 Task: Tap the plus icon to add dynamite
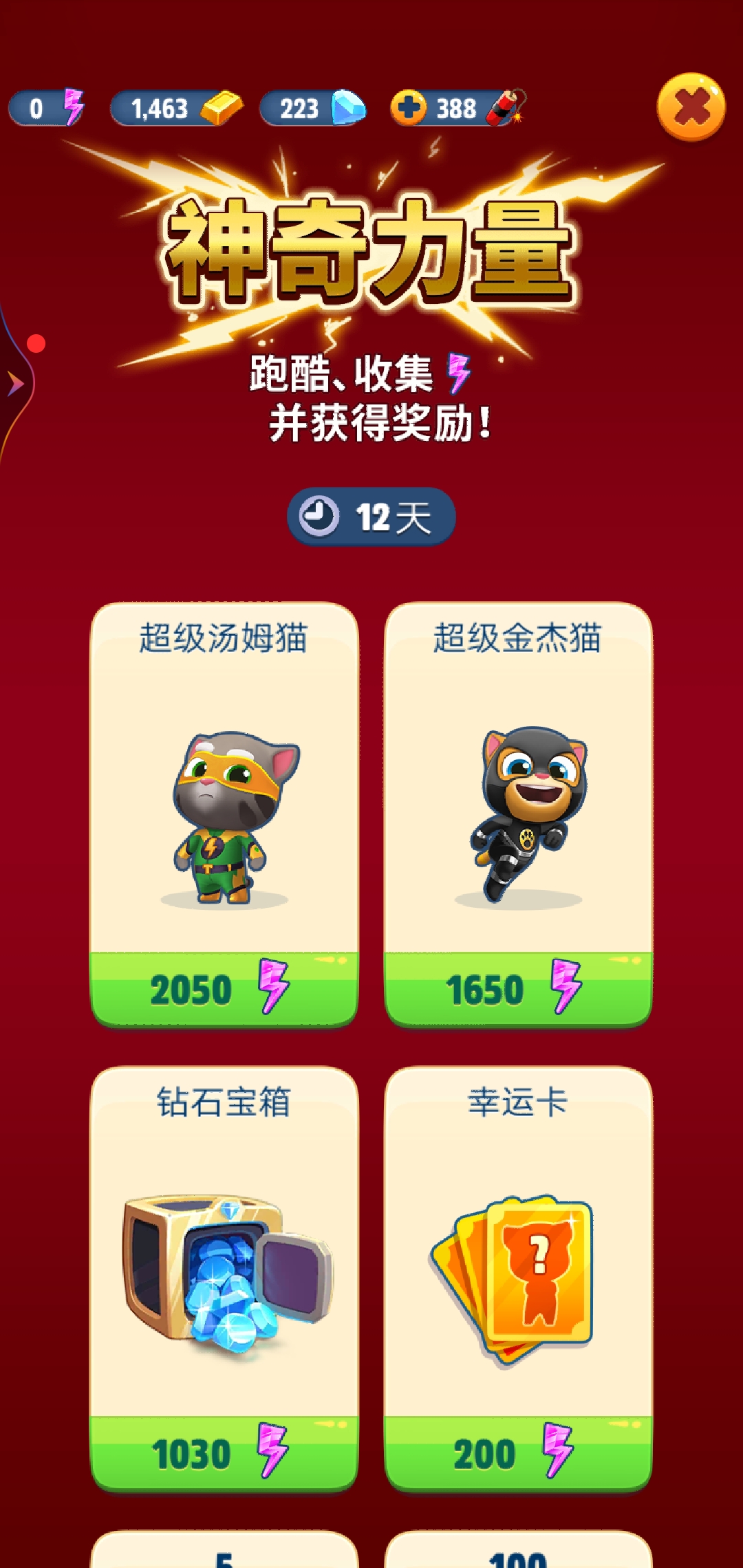click(x=409, y=108)
